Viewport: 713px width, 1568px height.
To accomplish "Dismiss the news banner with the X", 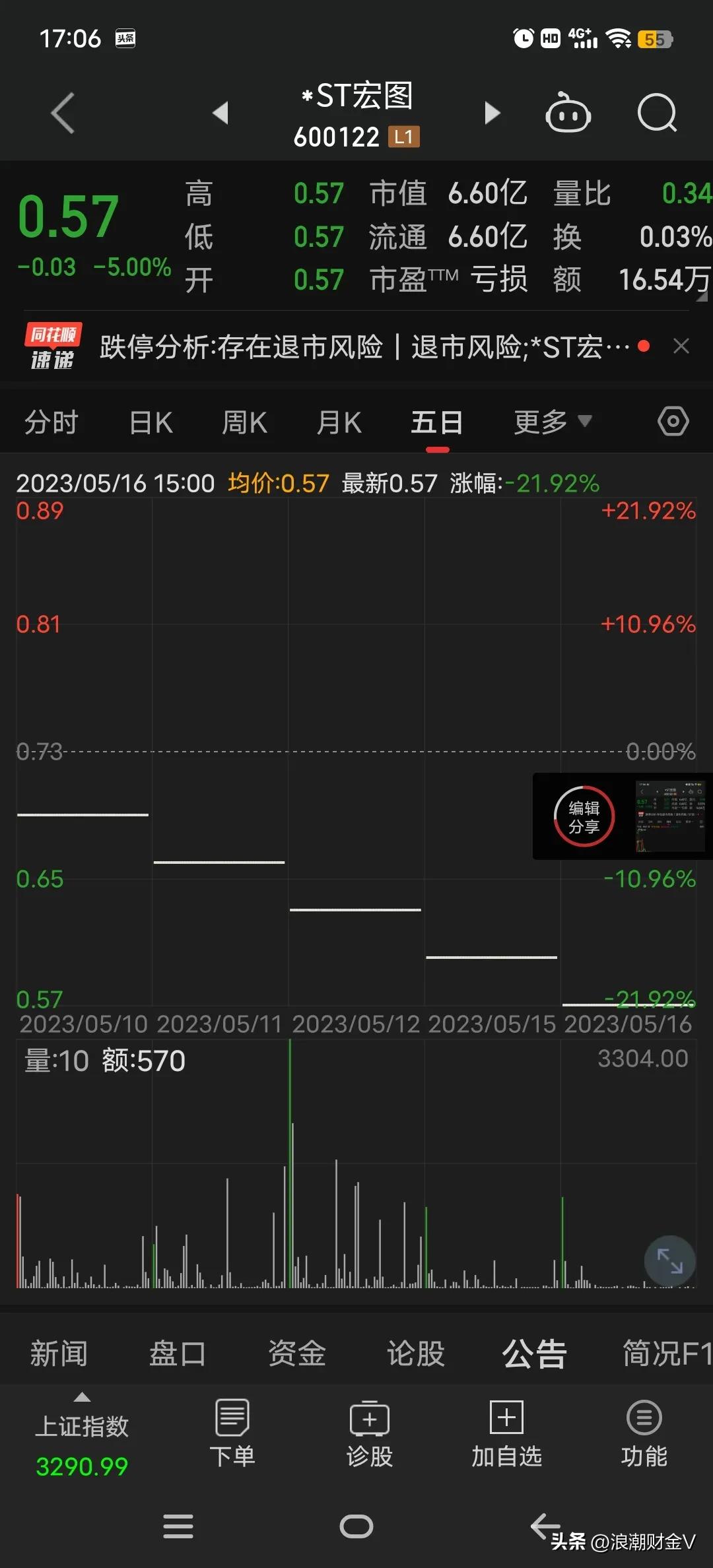I will point(681,346).
